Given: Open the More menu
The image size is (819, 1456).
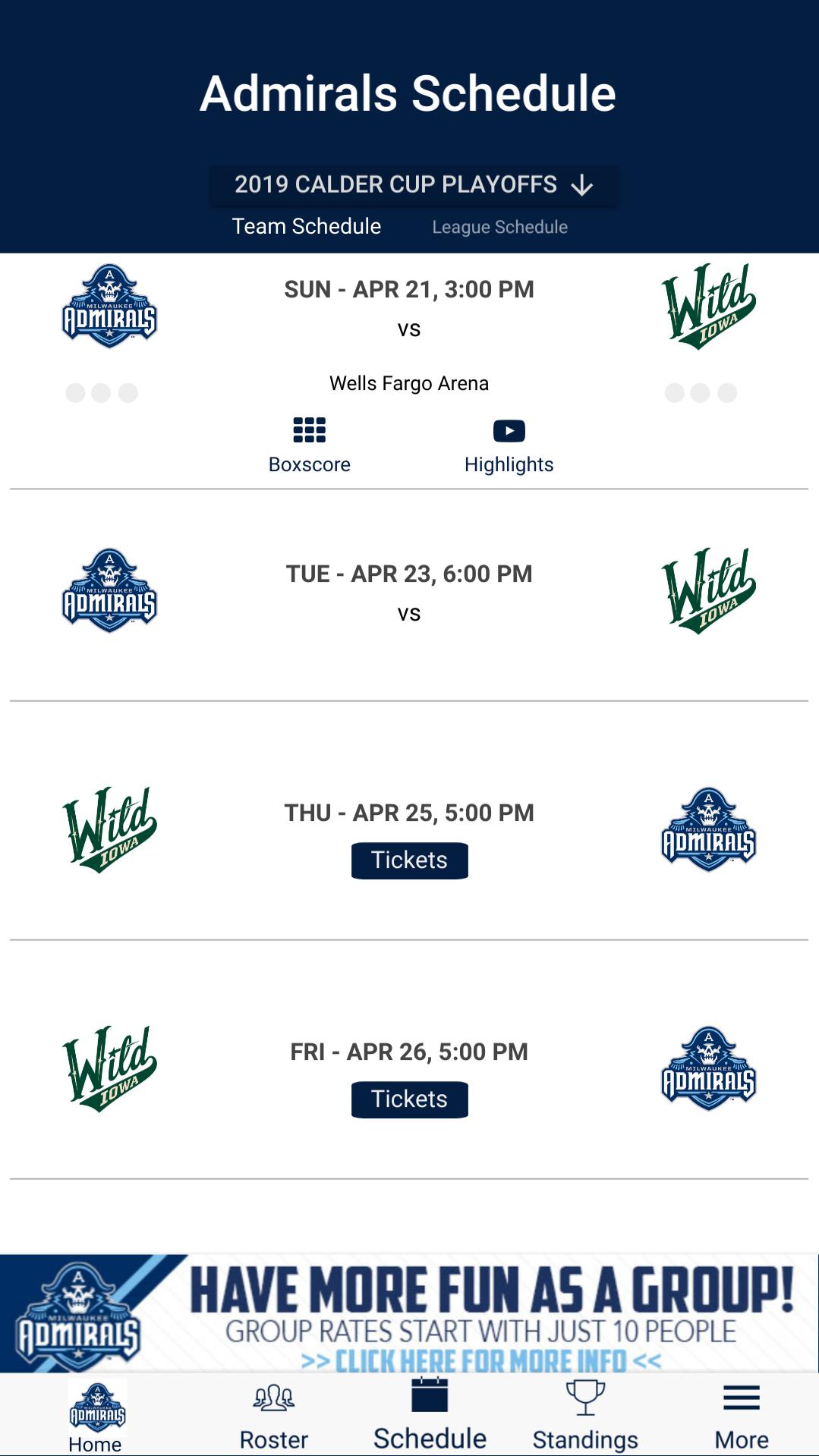Looking at the screenshot, I should coord(742,1416).
